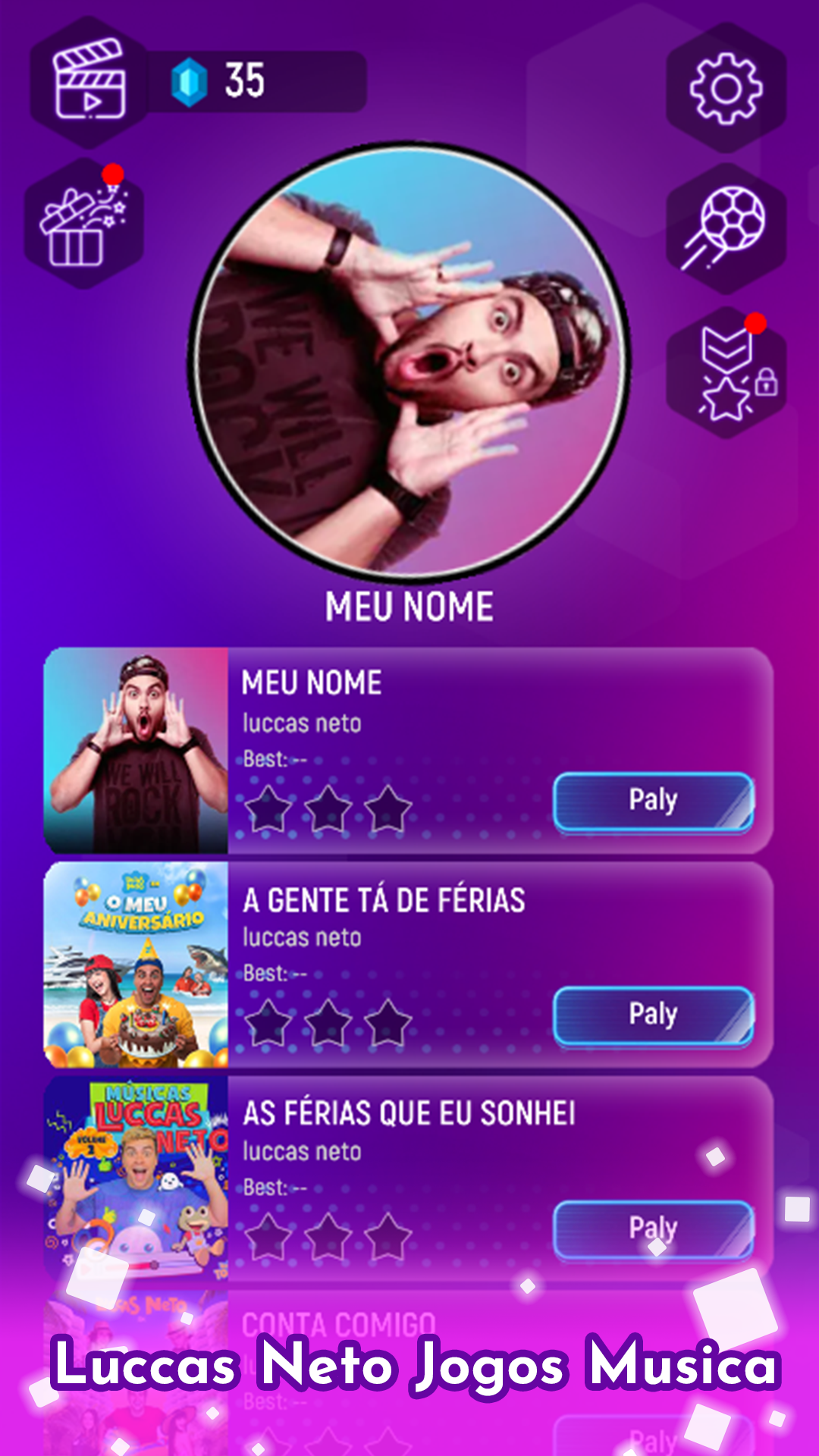This screenshot has height=1456, width=819.
Task: Start the song MEU NOME with Paly
Action: click(x=653, y=801)
